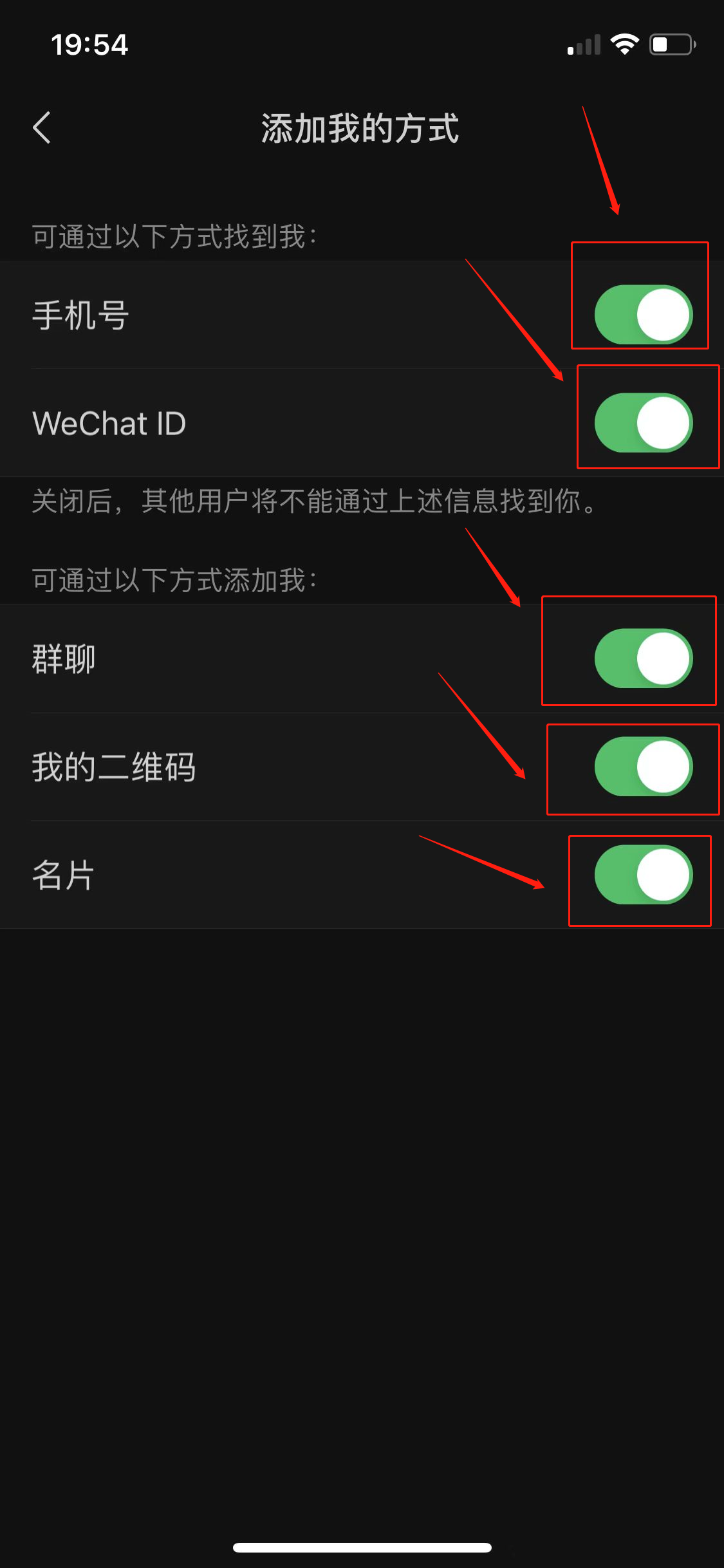Image resolution: width=724 pixels, height=1568 pixels.
Task: Turn off the 手机号 switch
Action: pyautogui.click(x=643, y=315)
